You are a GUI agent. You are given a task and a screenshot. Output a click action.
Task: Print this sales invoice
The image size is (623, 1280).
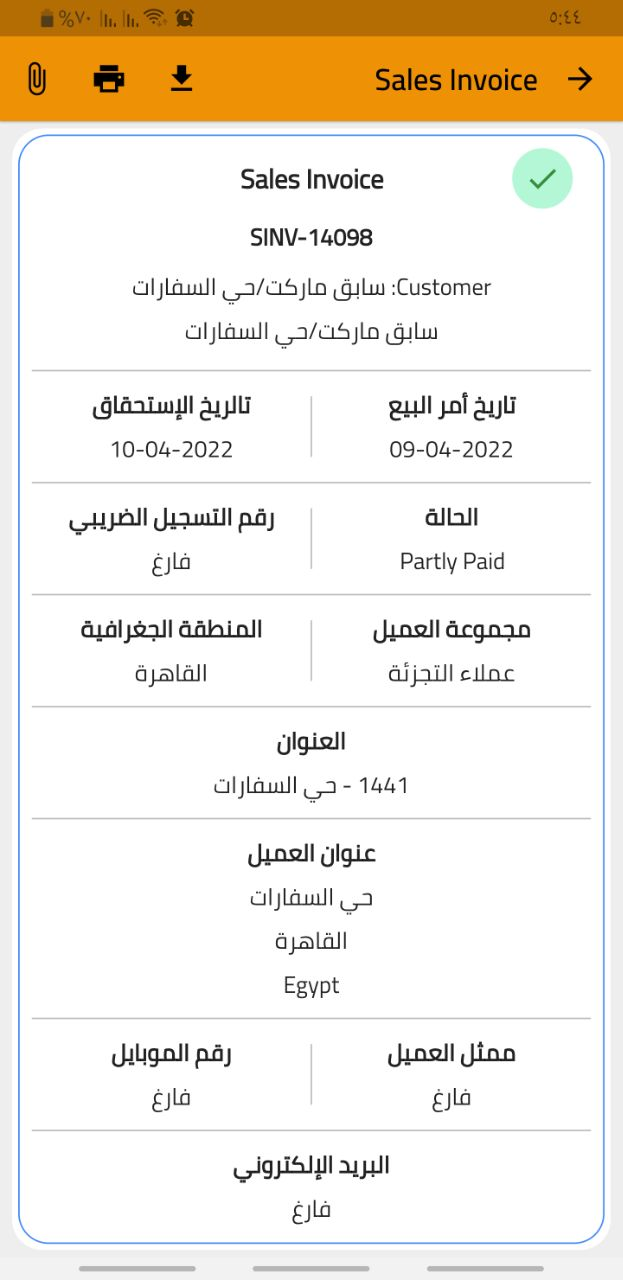click(109, 79)
